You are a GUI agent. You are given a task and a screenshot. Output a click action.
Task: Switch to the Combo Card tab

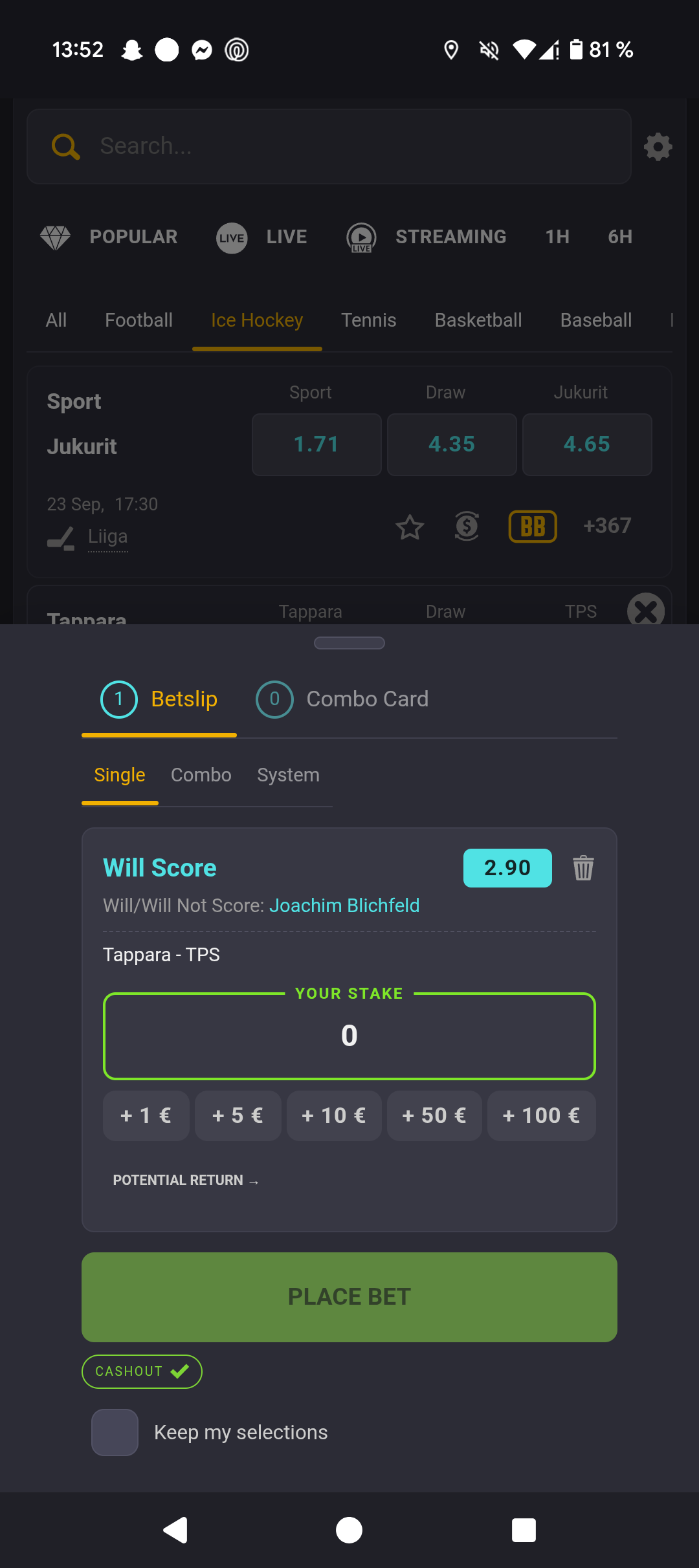(342, 699)
